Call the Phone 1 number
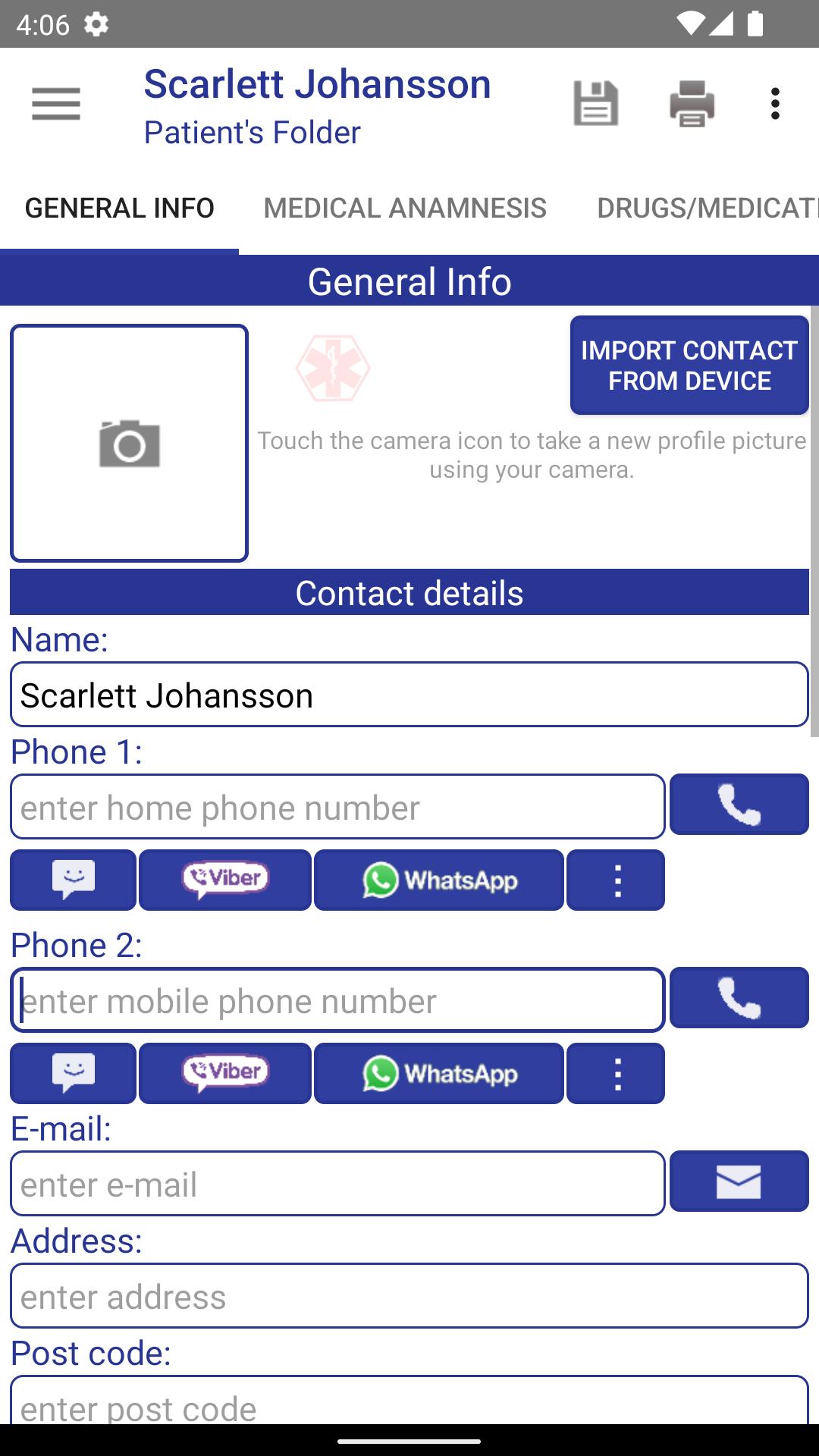 pos(739,805)
